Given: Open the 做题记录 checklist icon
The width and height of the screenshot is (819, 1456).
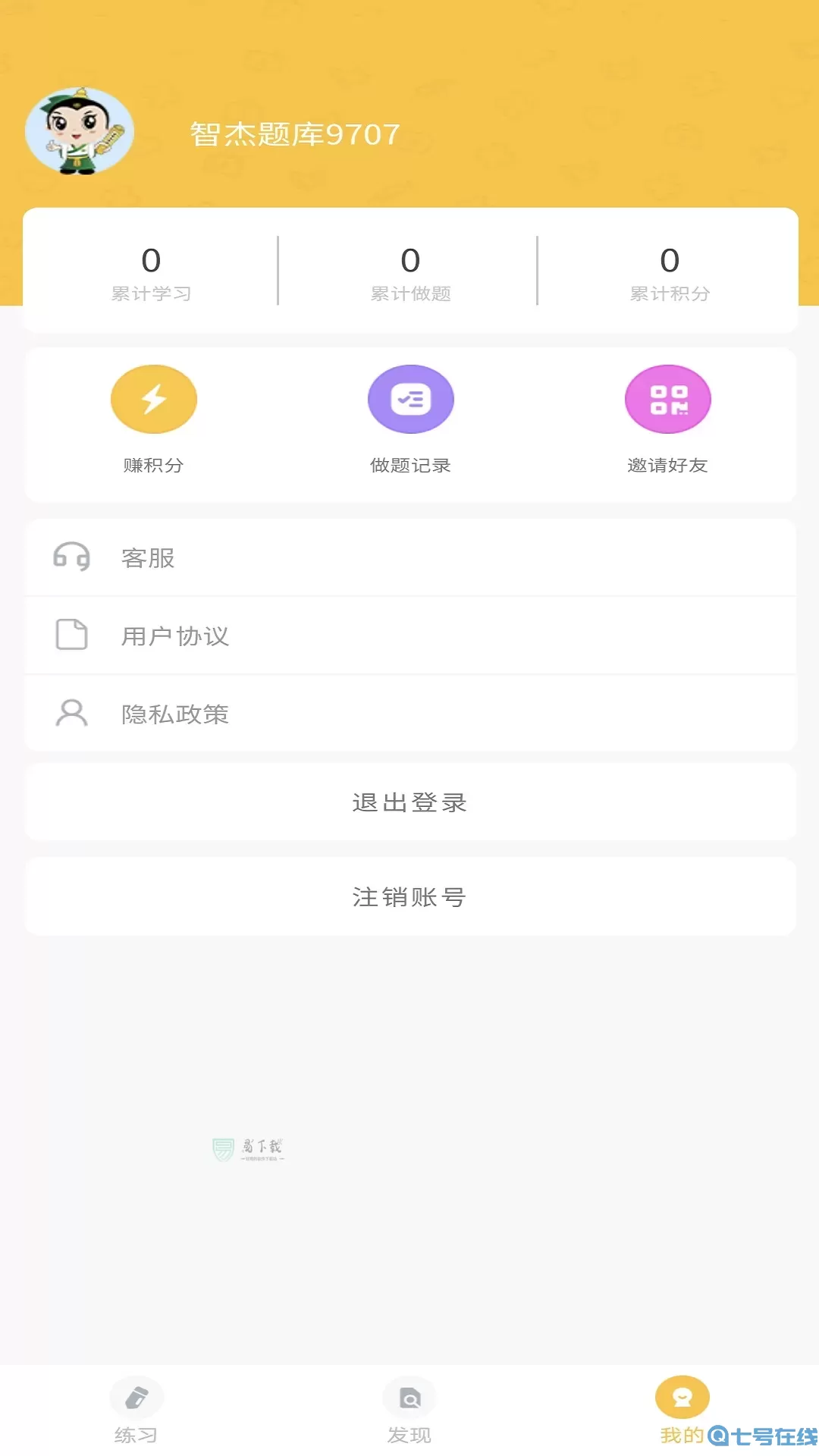Looking at the screenshot, I should tap(410, 399).
